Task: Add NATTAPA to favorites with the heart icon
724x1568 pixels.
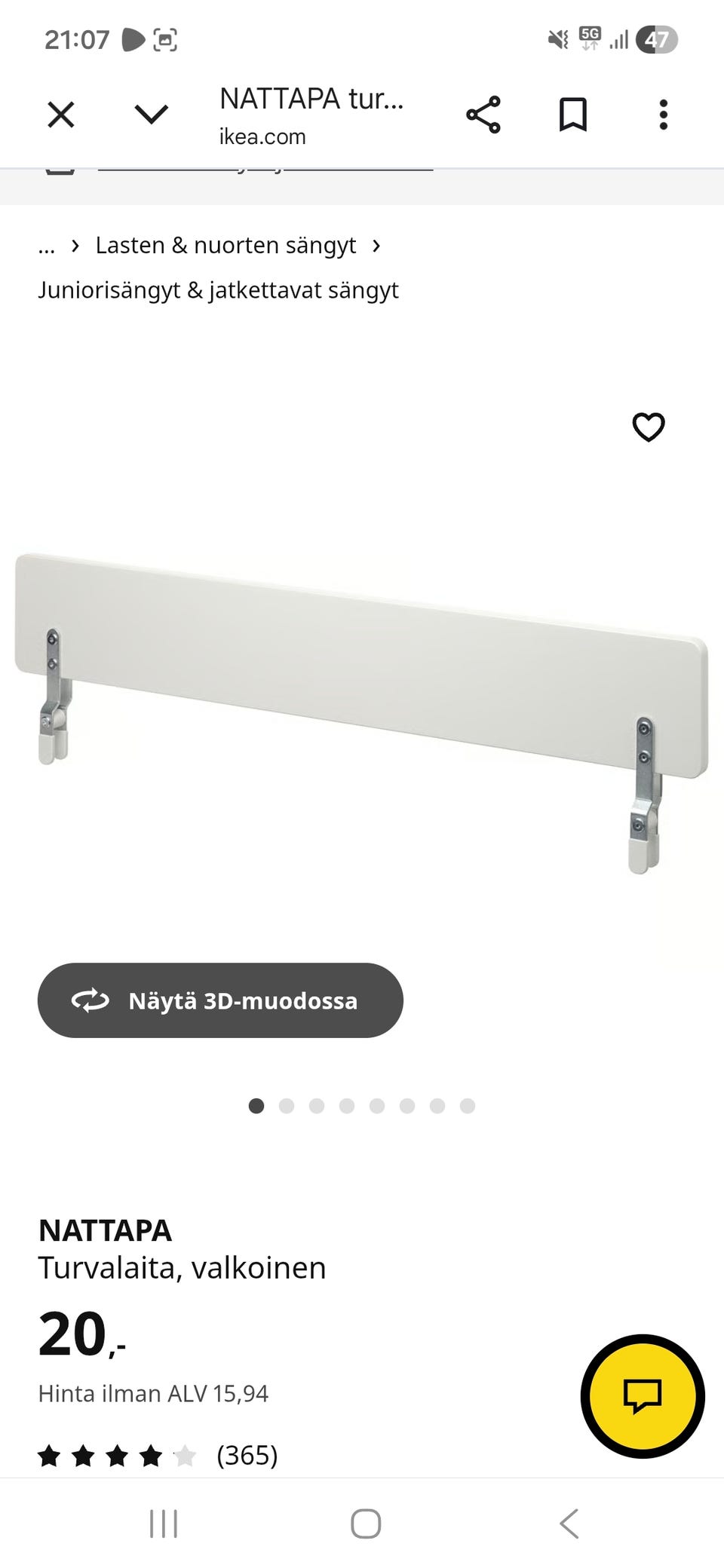Action: [648, 427]
